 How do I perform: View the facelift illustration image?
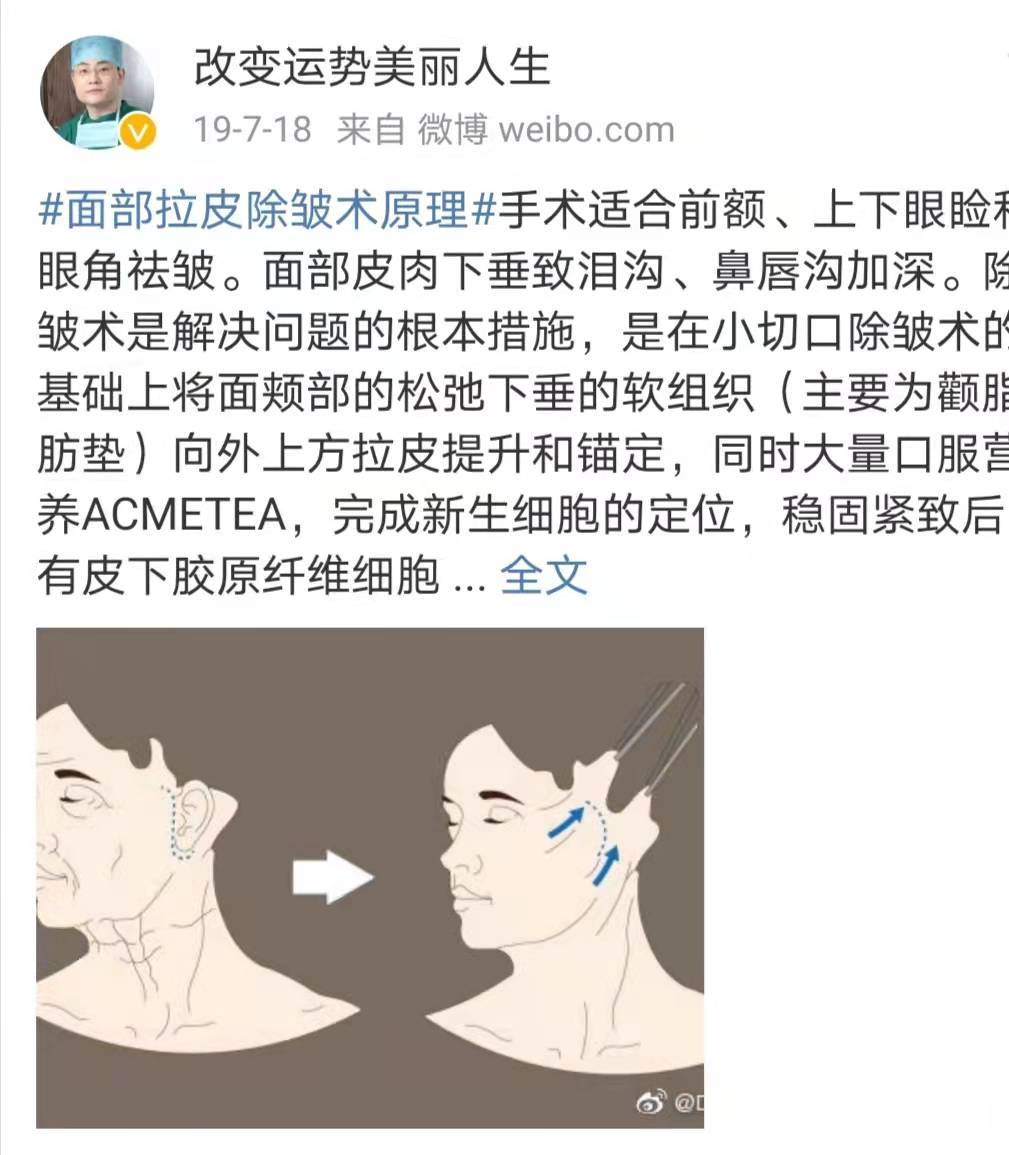click(370, 877)
